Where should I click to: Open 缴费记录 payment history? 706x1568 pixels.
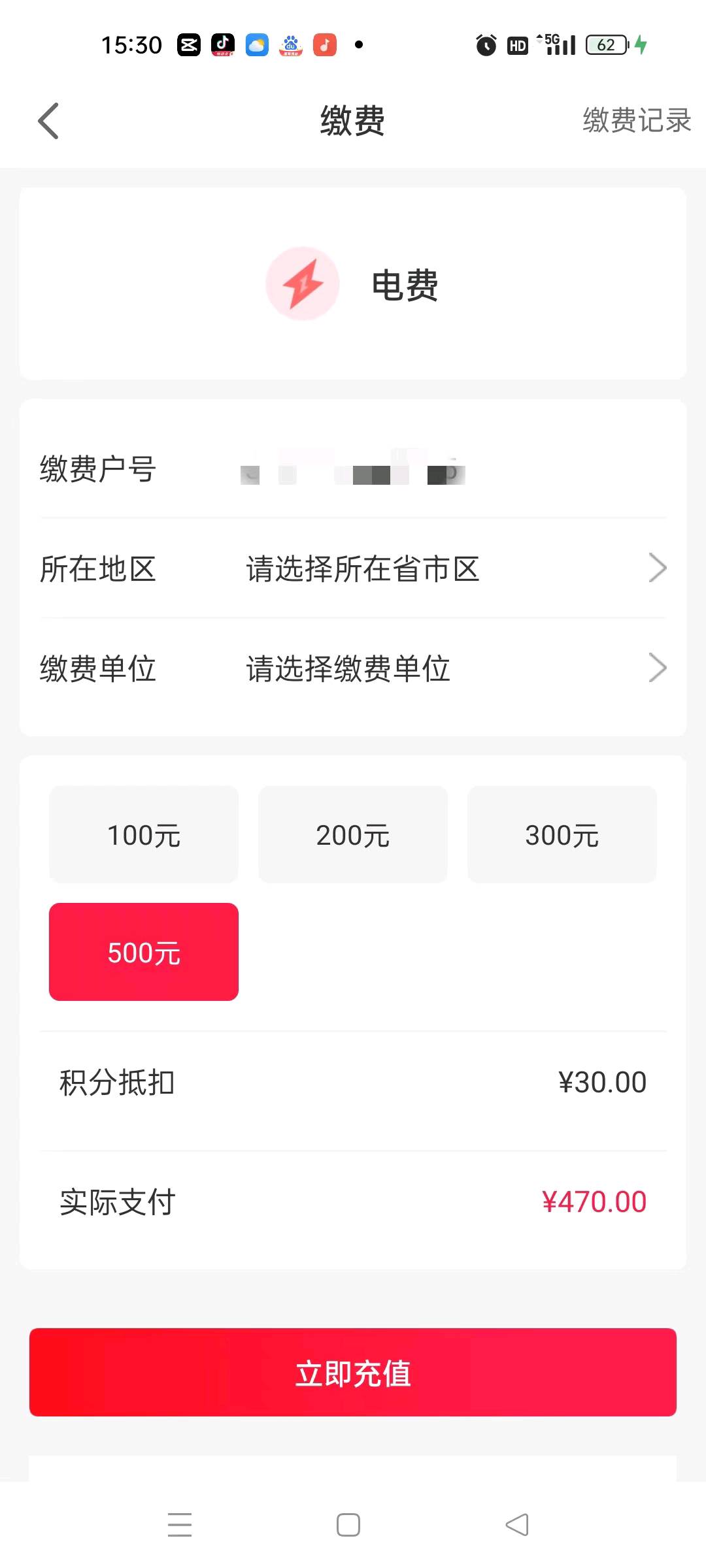(637, 121)
